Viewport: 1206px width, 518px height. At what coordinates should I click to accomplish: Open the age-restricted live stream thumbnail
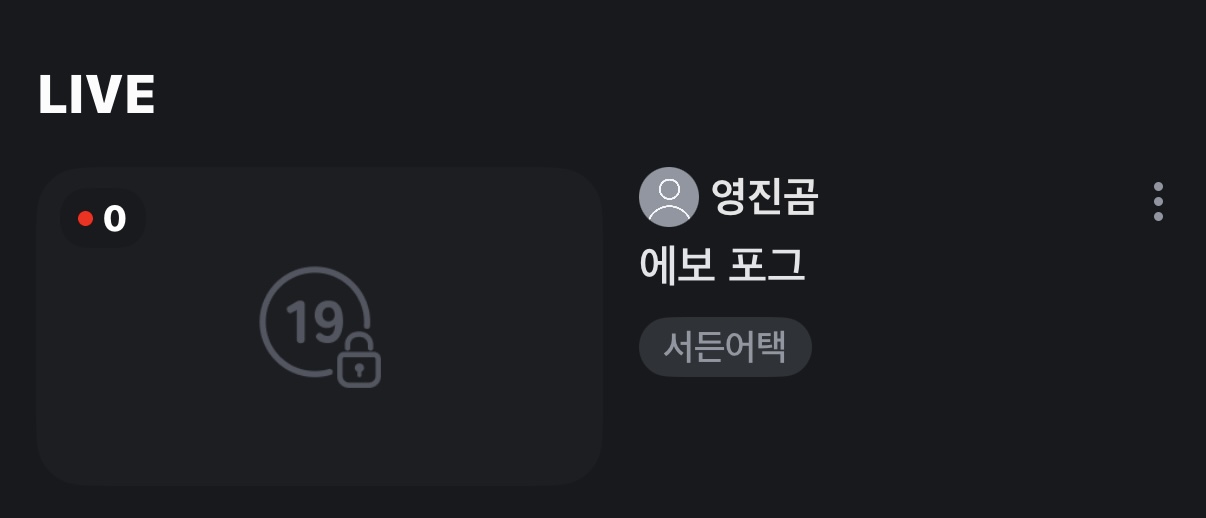pos(319,326)
